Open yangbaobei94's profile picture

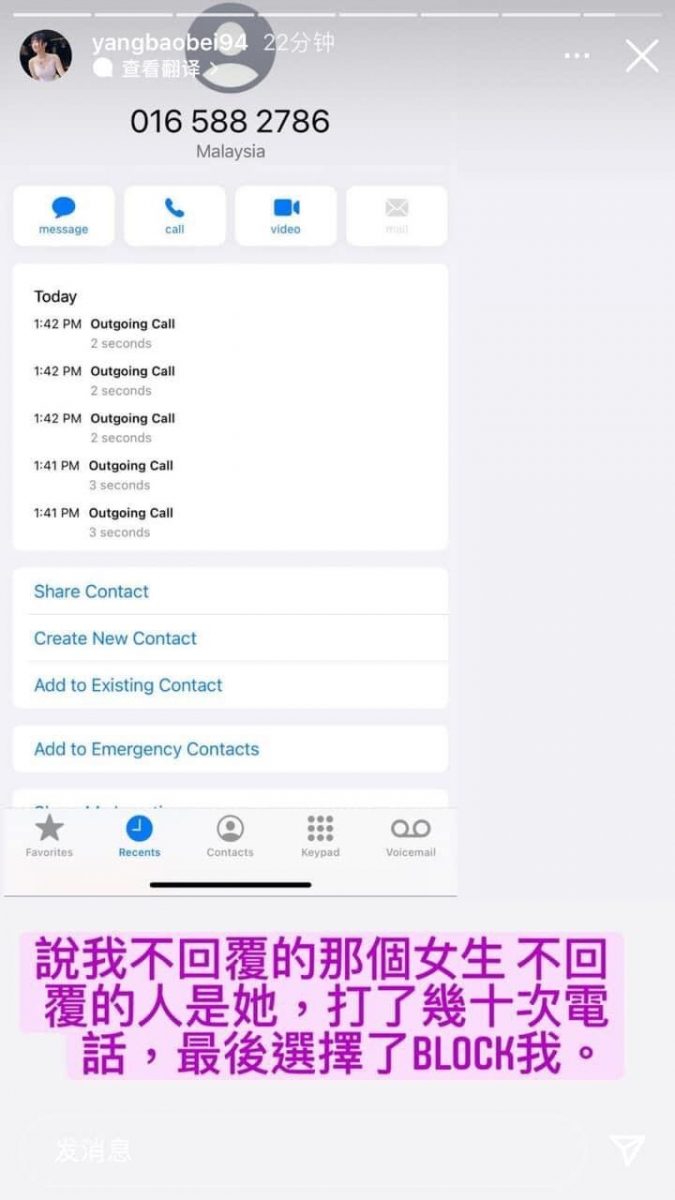point(45,55)
